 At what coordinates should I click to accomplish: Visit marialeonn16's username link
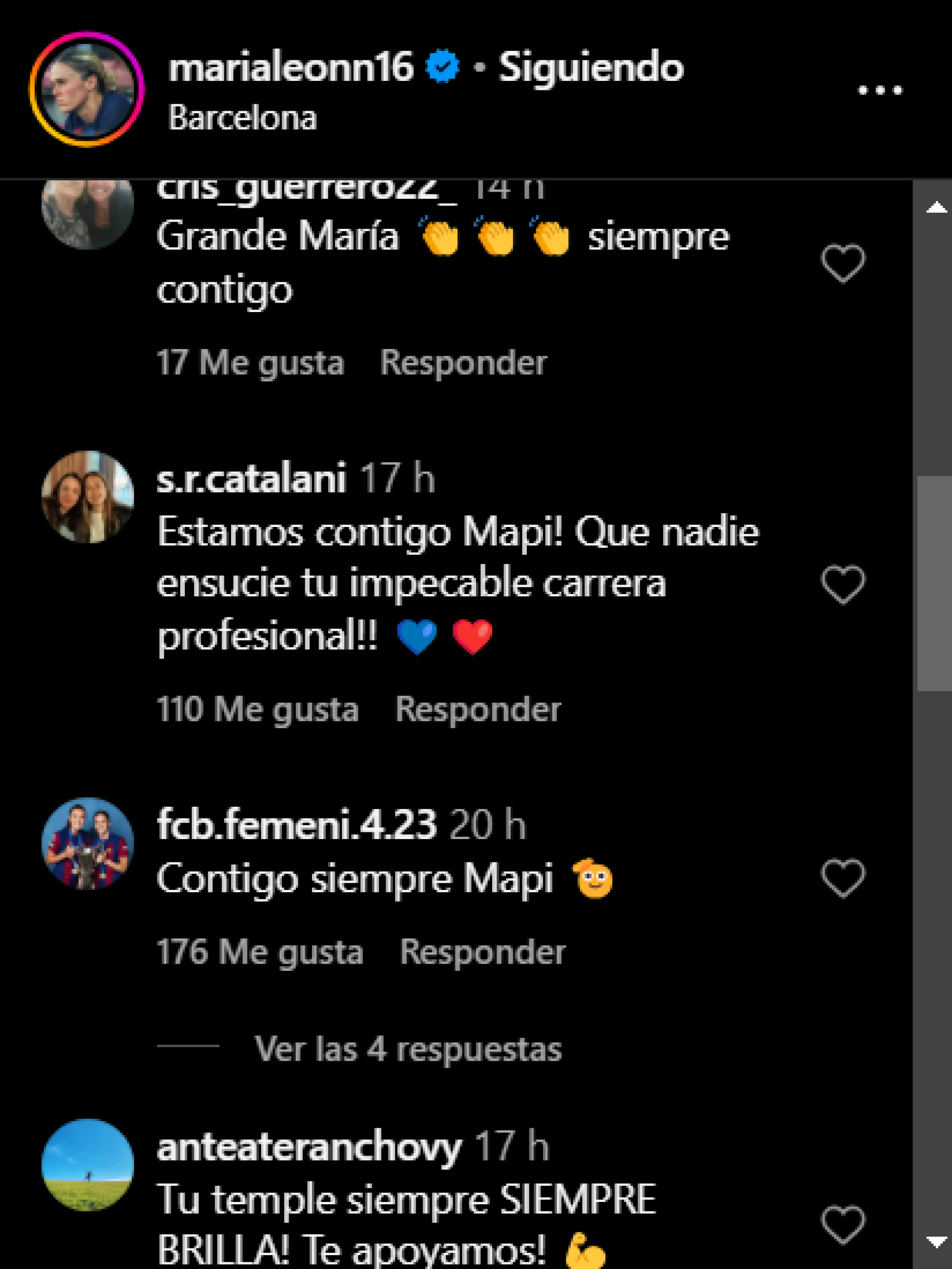click(292, 67)
